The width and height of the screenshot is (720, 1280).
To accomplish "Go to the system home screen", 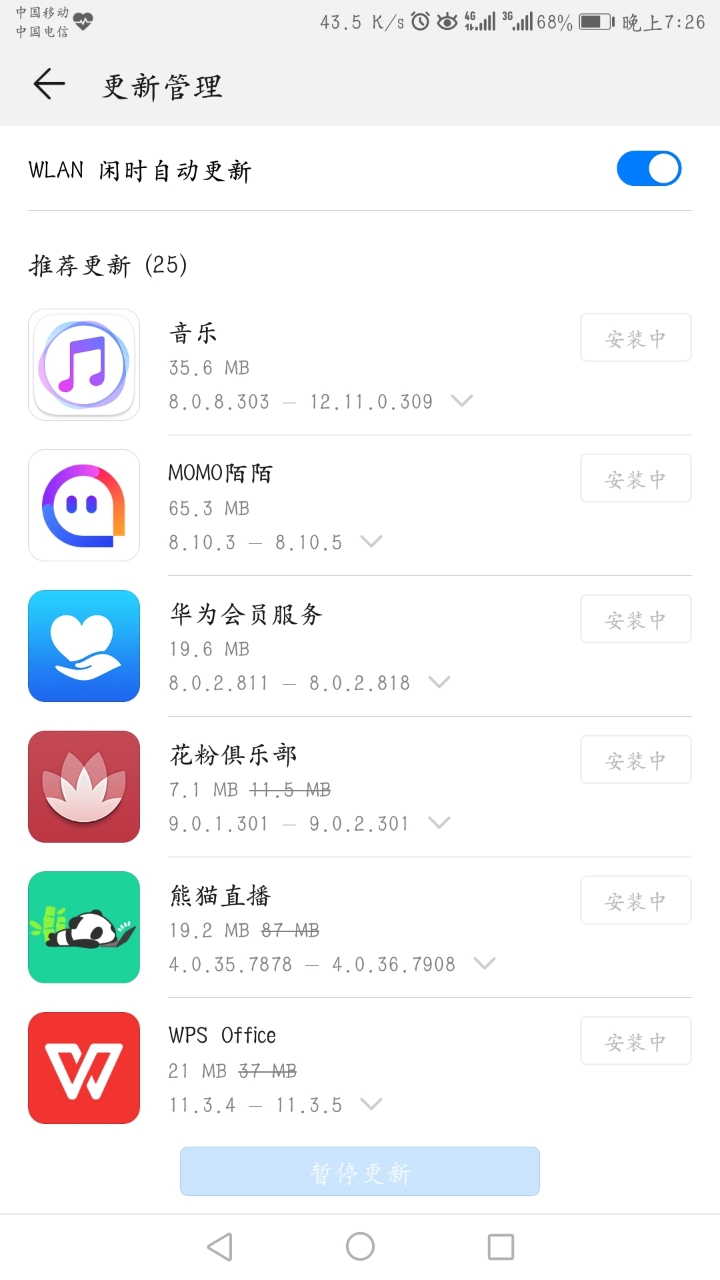I will pyautogui.click(x=360, y=1246).
